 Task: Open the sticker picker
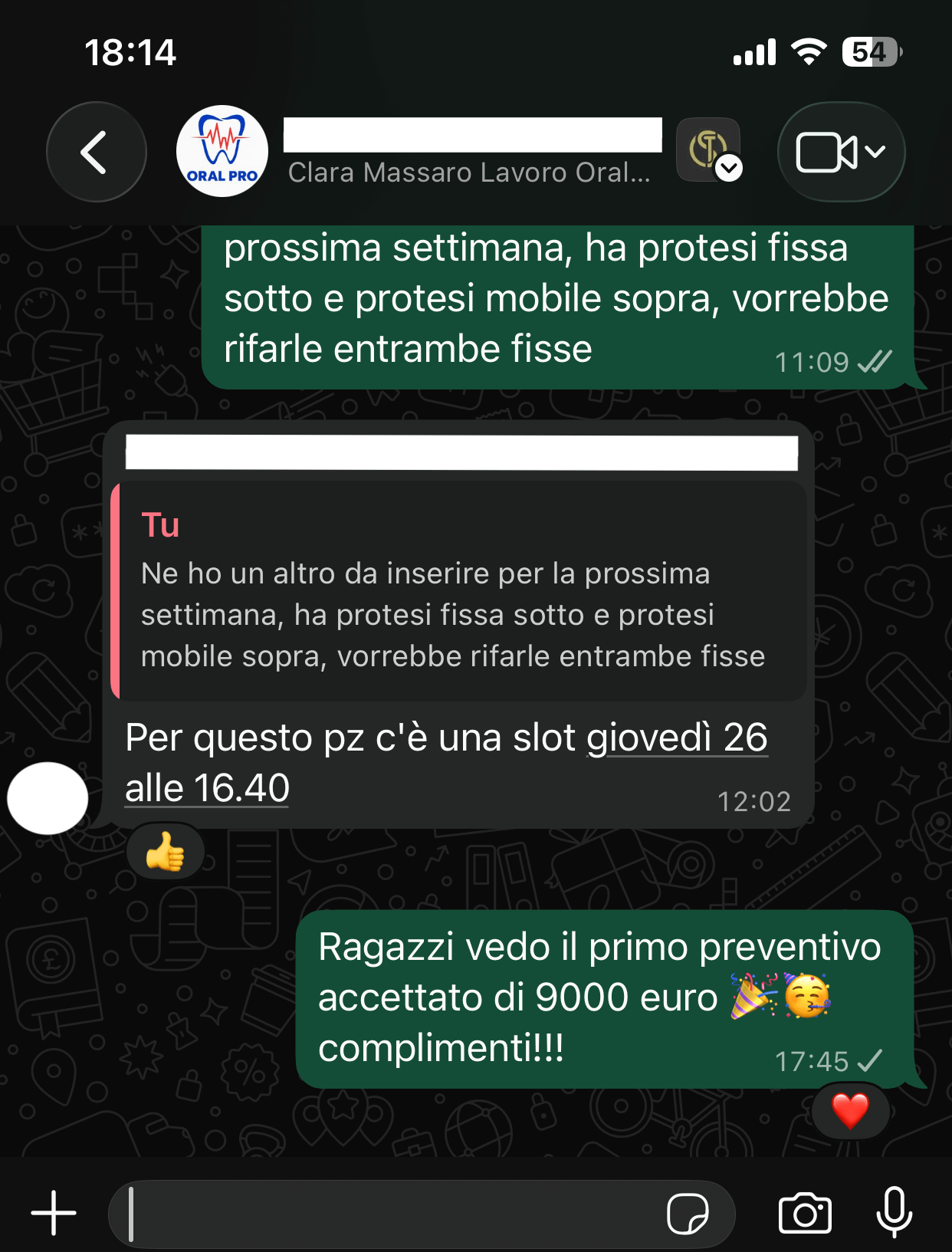(x=687, y=1214)
